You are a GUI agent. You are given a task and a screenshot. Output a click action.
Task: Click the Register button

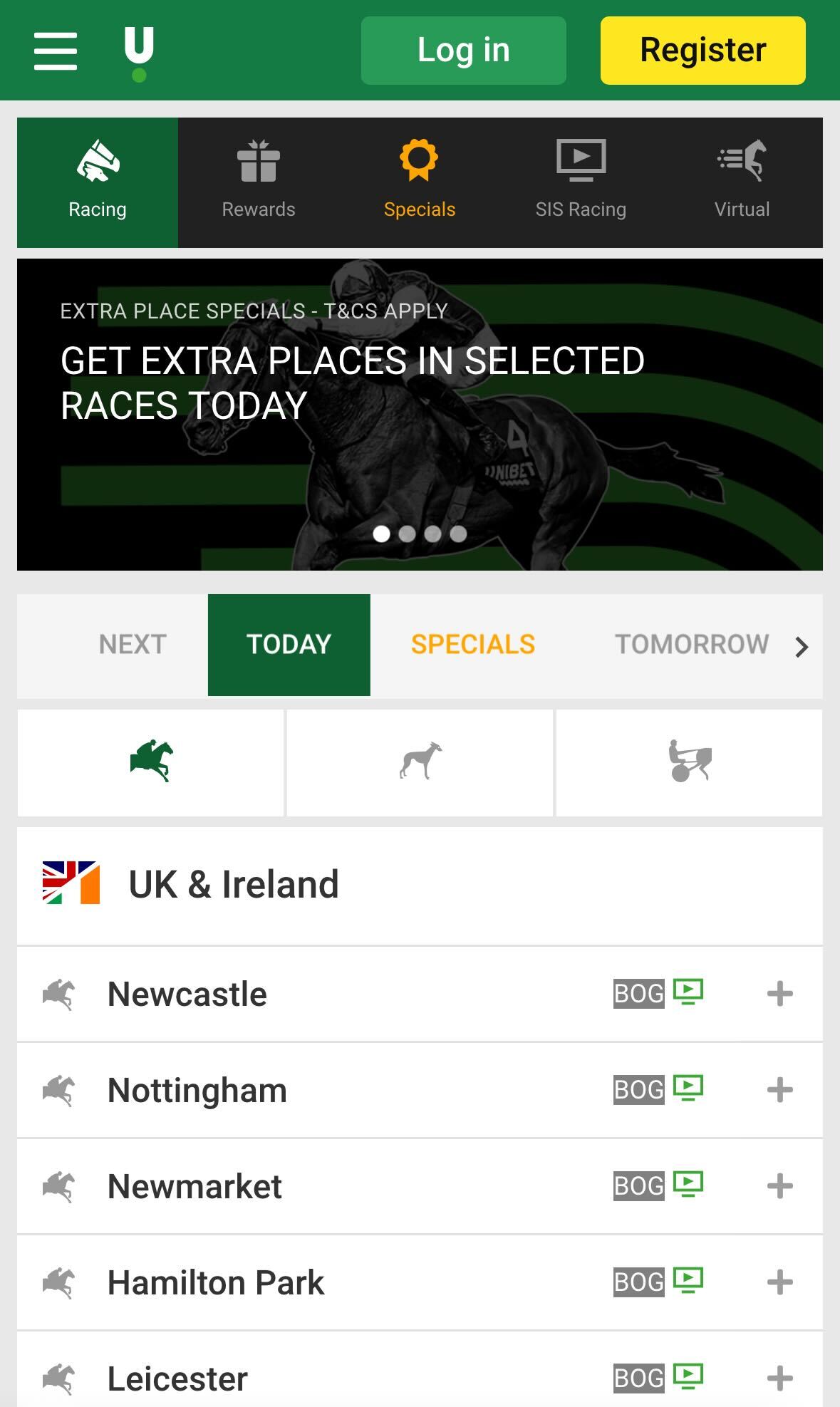702,50
